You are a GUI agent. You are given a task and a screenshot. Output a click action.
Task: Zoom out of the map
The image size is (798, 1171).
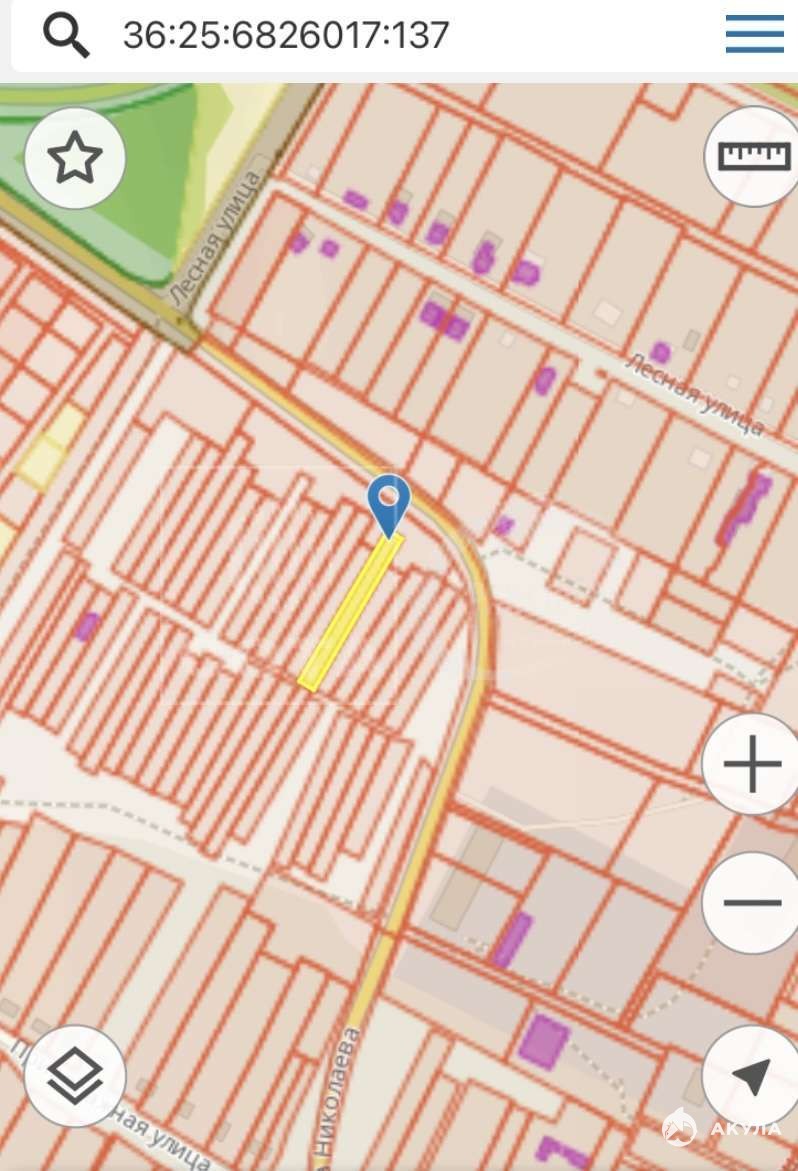click(752, 903)
